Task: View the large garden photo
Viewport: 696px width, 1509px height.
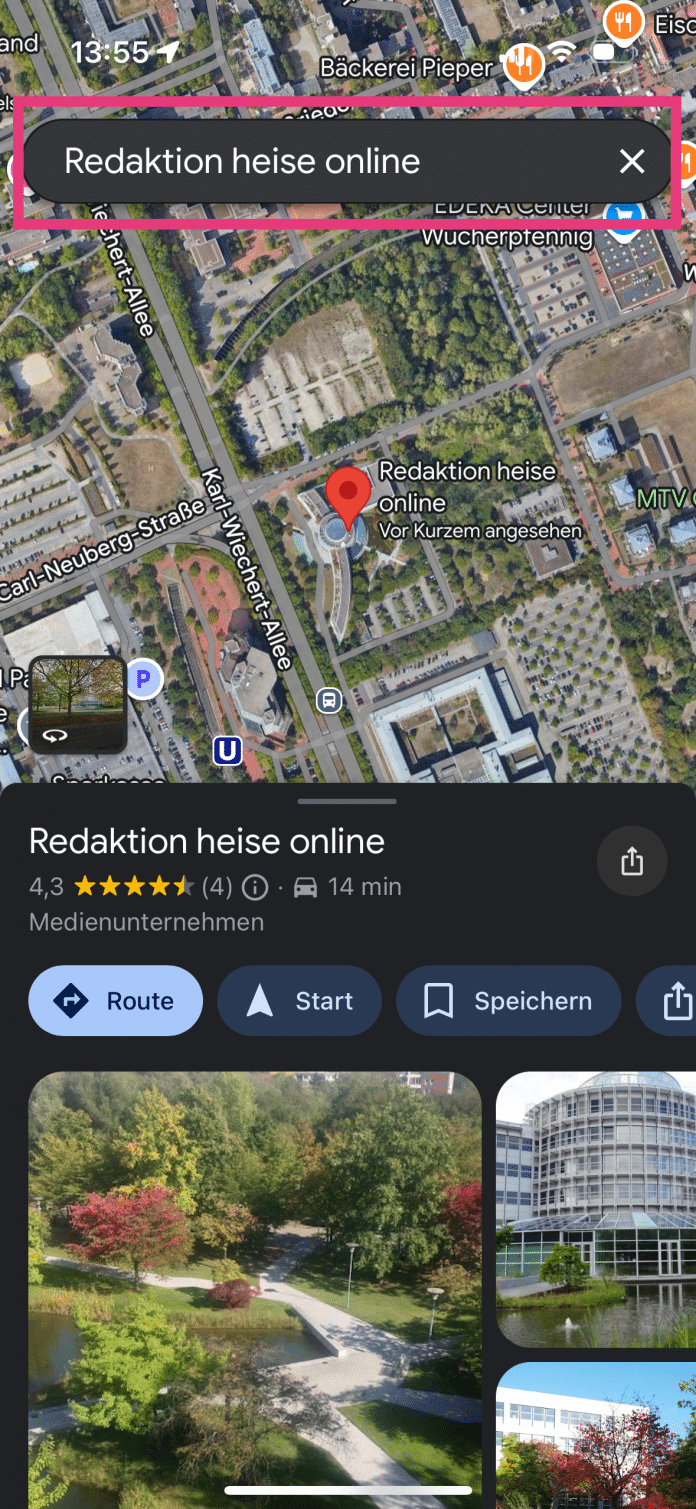Action: coord(255,1290)
